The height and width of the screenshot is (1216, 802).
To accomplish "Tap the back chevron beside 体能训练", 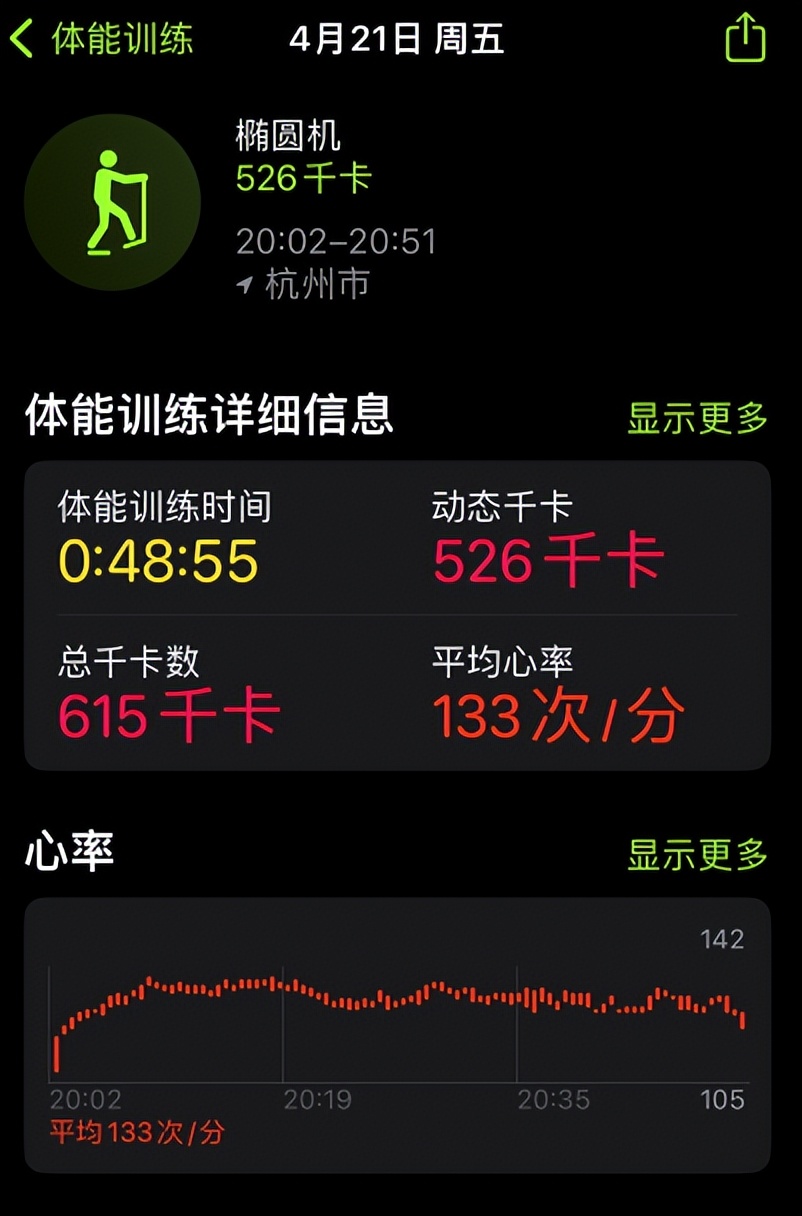I will (22, 37).
